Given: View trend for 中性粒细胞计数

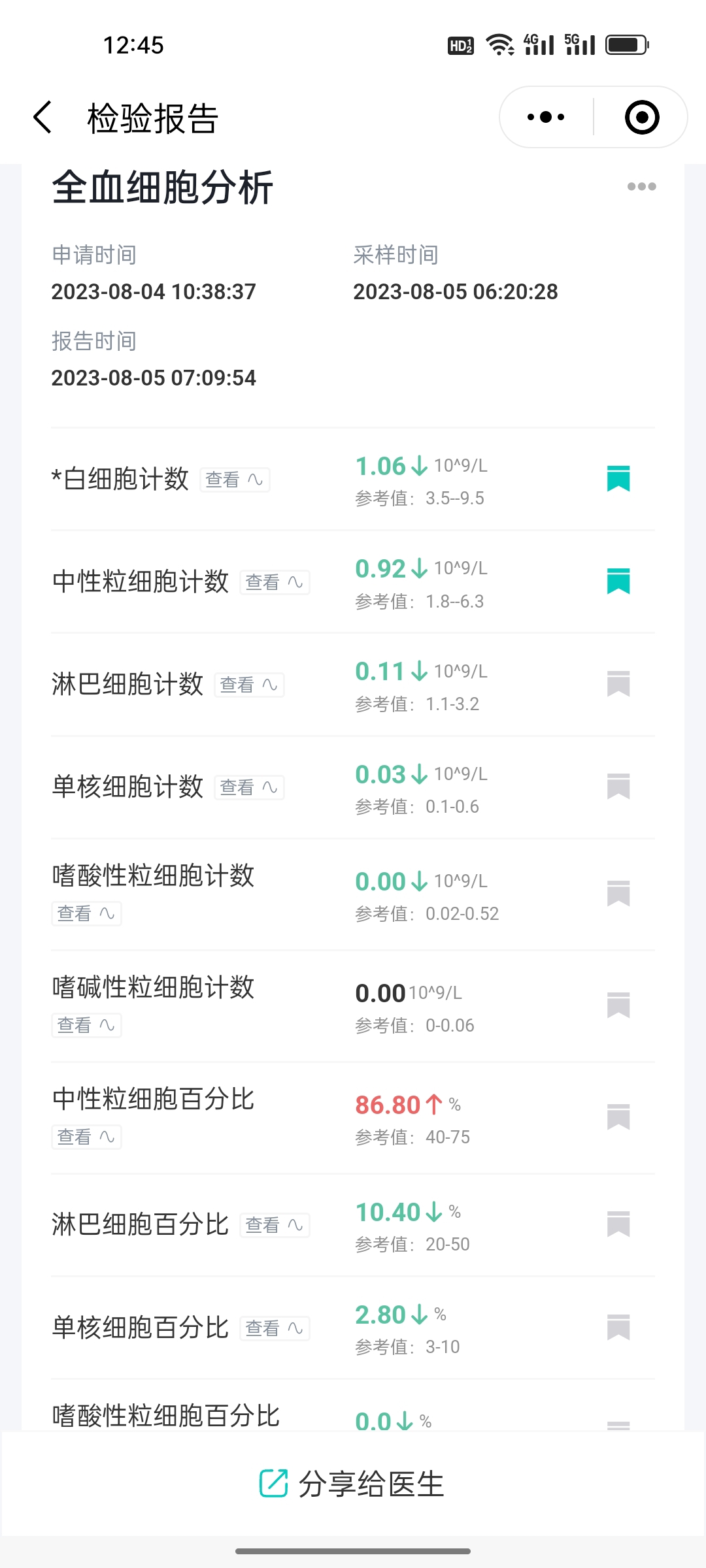Looking at the screenshot, I should click(275, 582).
